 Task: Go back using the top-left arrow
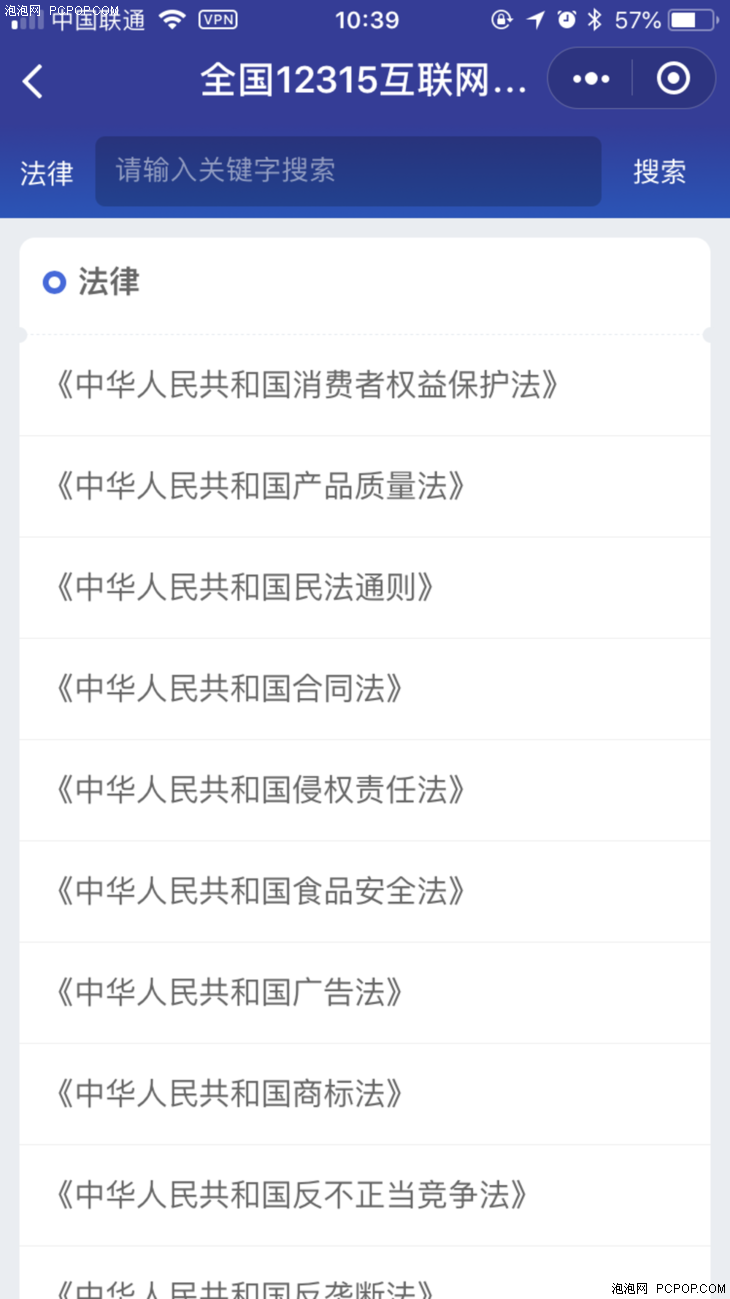(x=33, y=81)
